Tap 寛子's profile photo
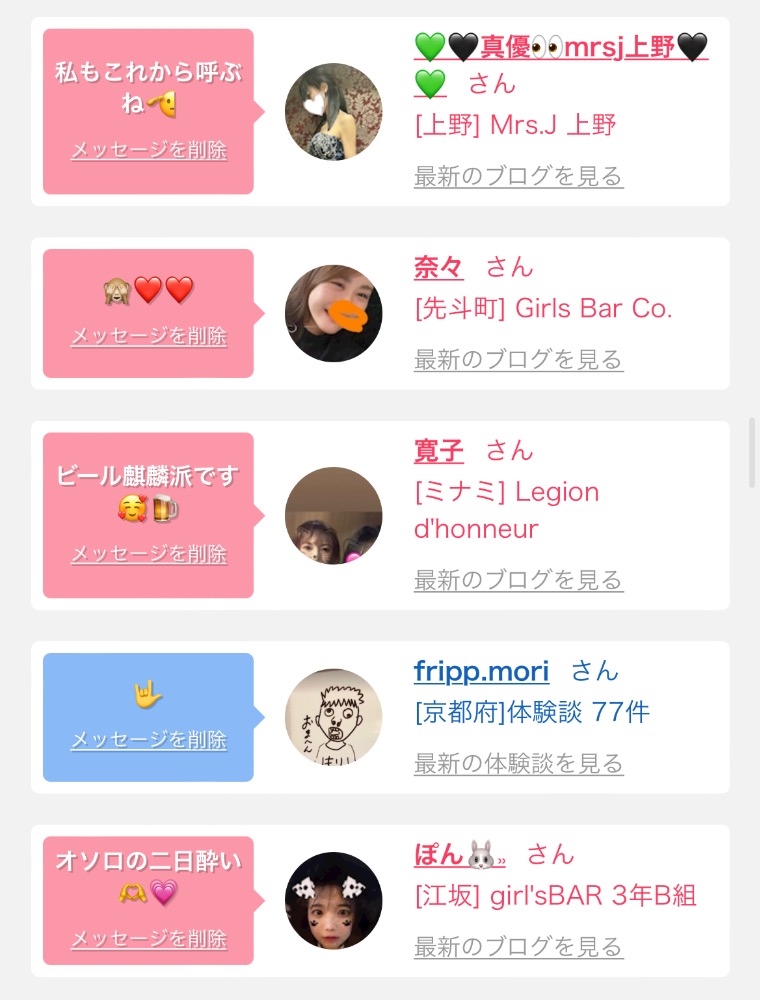Image resolution: width=760 pixels, height=1000 pixels. pos(333,515)
